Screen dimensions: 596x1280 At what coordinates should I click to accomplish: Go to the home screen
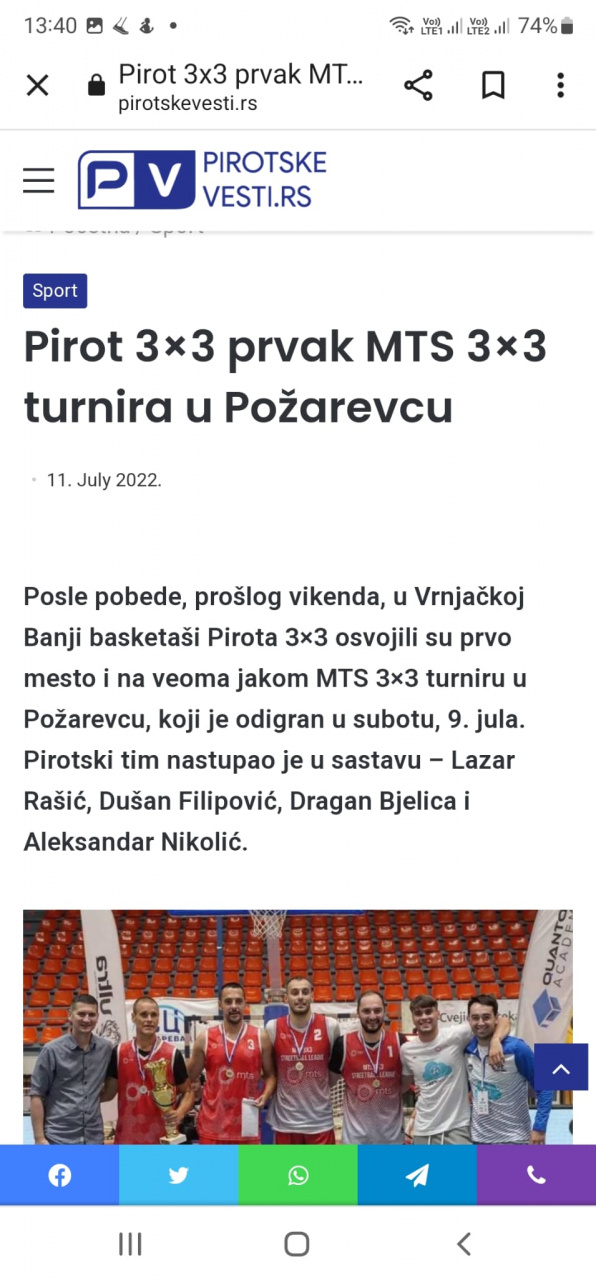click(x=297, y=1243)
